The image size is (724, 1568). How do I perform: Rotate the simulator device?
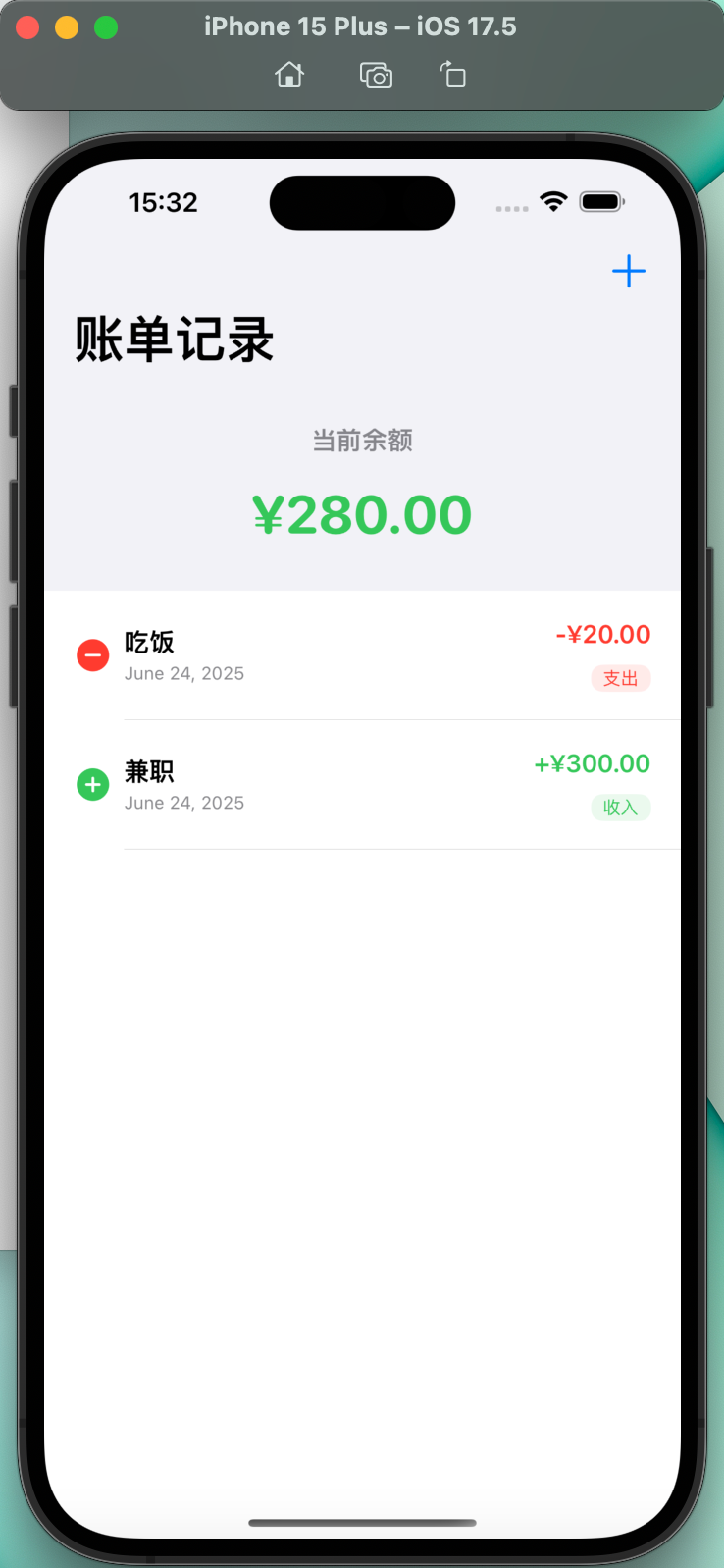click(x=452, y=75)
